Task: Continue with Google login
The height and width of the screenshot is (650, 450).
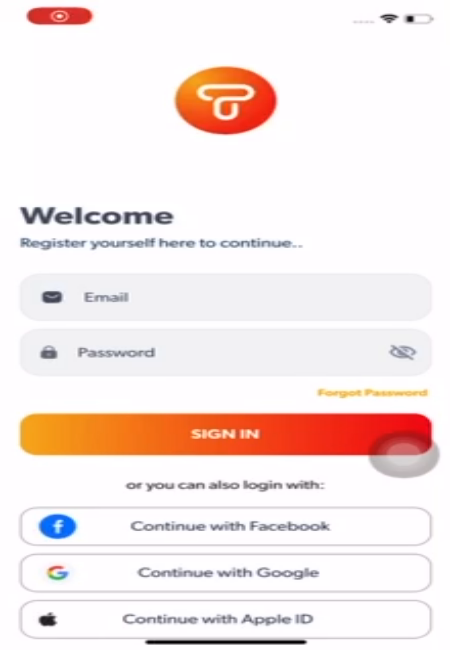Action: click(225, 572)
